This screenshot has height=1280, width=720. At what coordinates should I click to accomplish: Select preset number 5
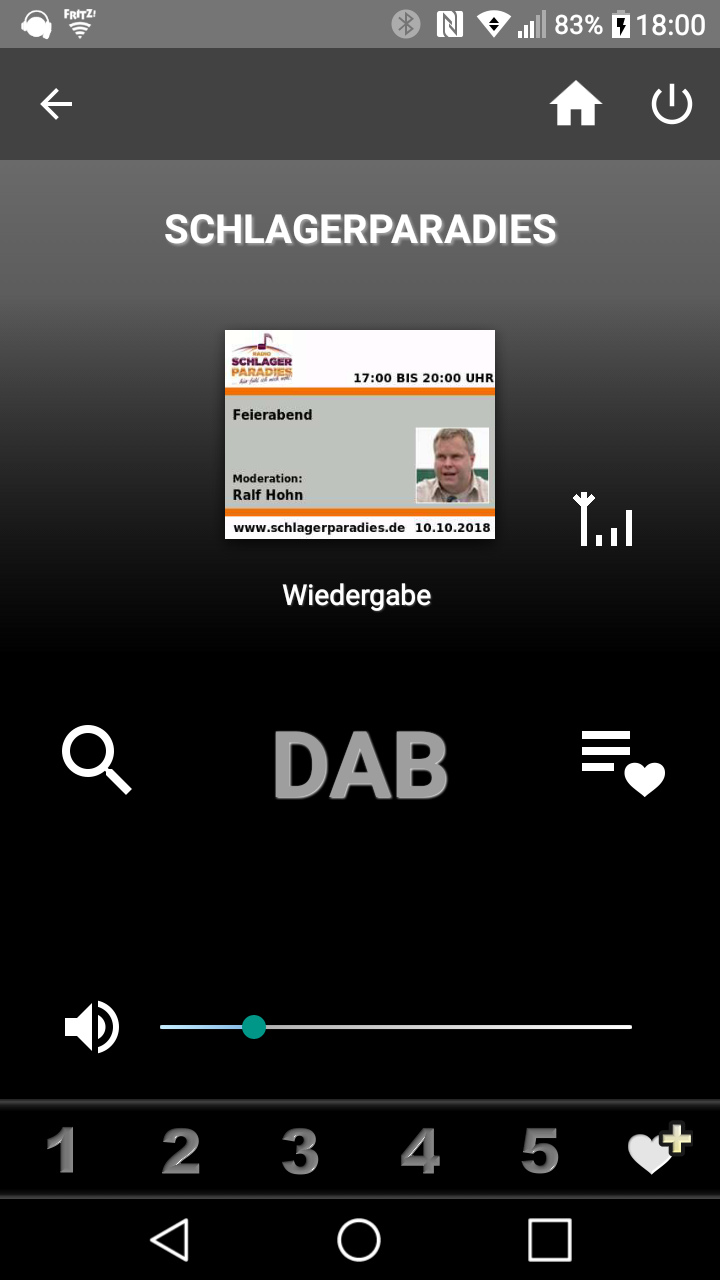tap(540, 1151)
